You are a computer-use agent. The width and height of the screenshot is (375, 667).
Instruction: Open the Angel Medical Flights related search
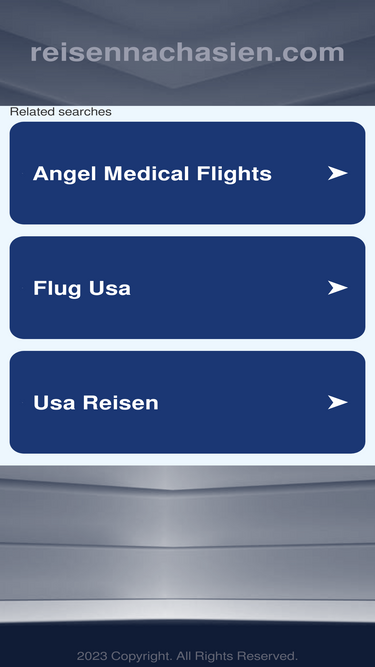click(x=187, y=173)
